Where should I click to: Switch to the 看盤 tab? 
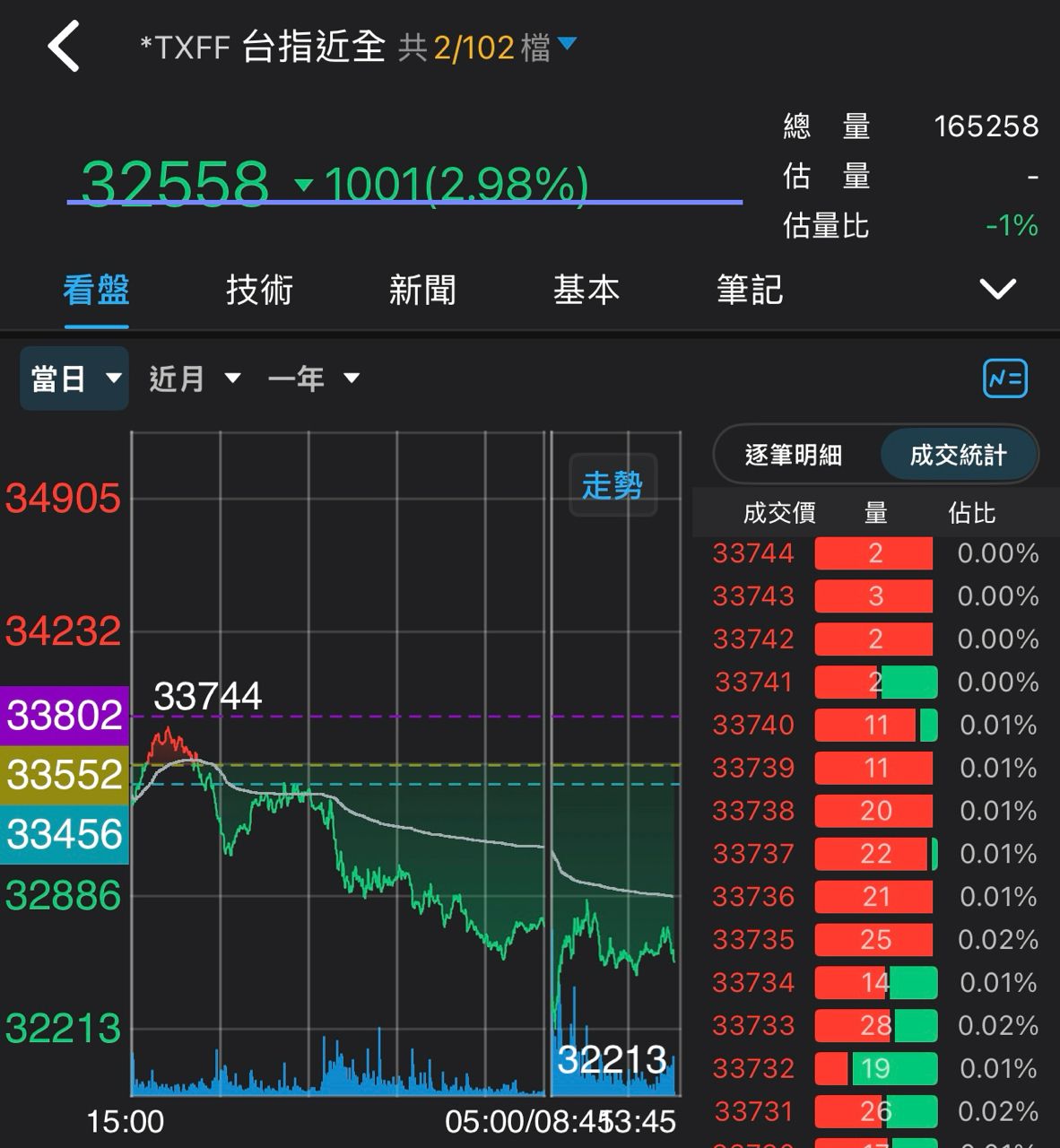[x=96, y=291]
